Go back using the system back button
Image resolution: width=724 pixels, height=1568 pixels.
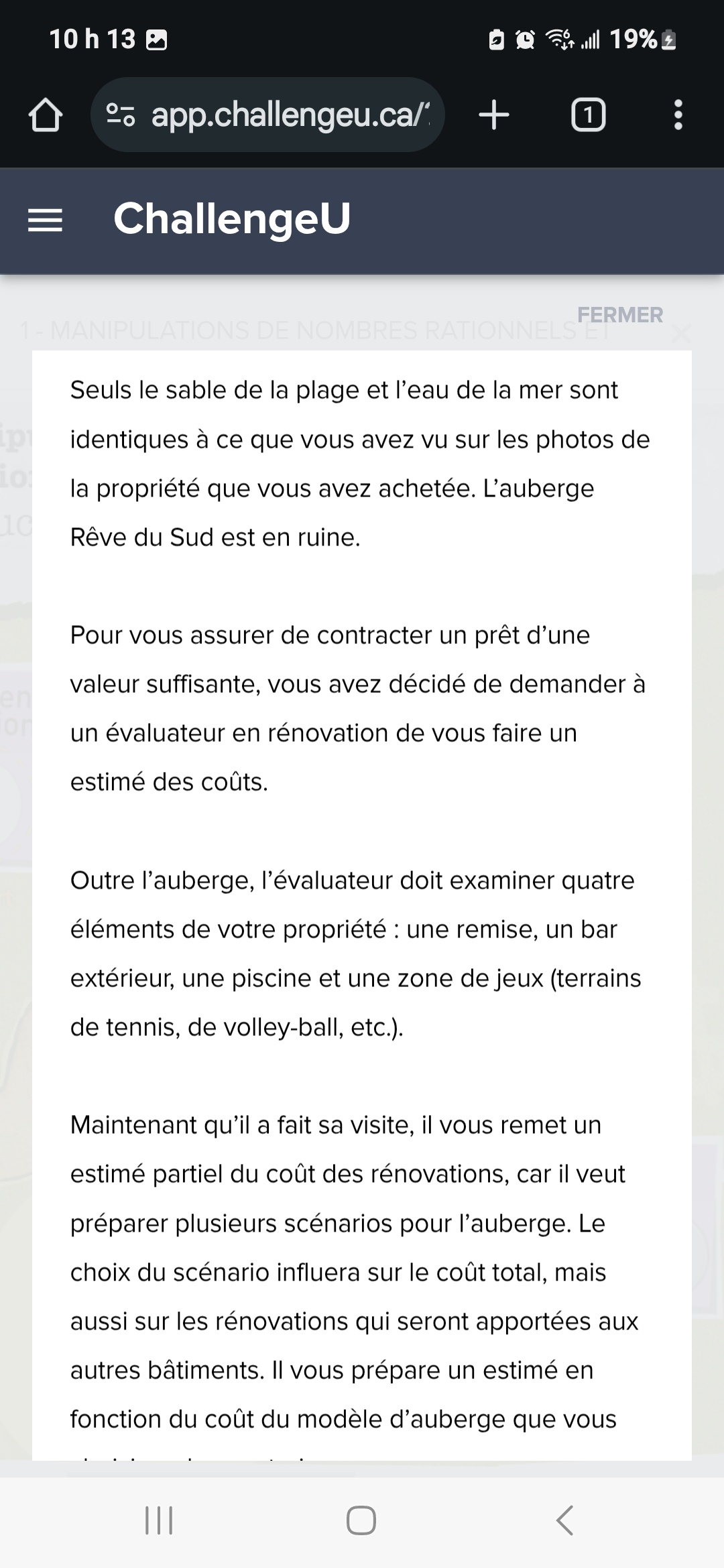click(564, 1520)
